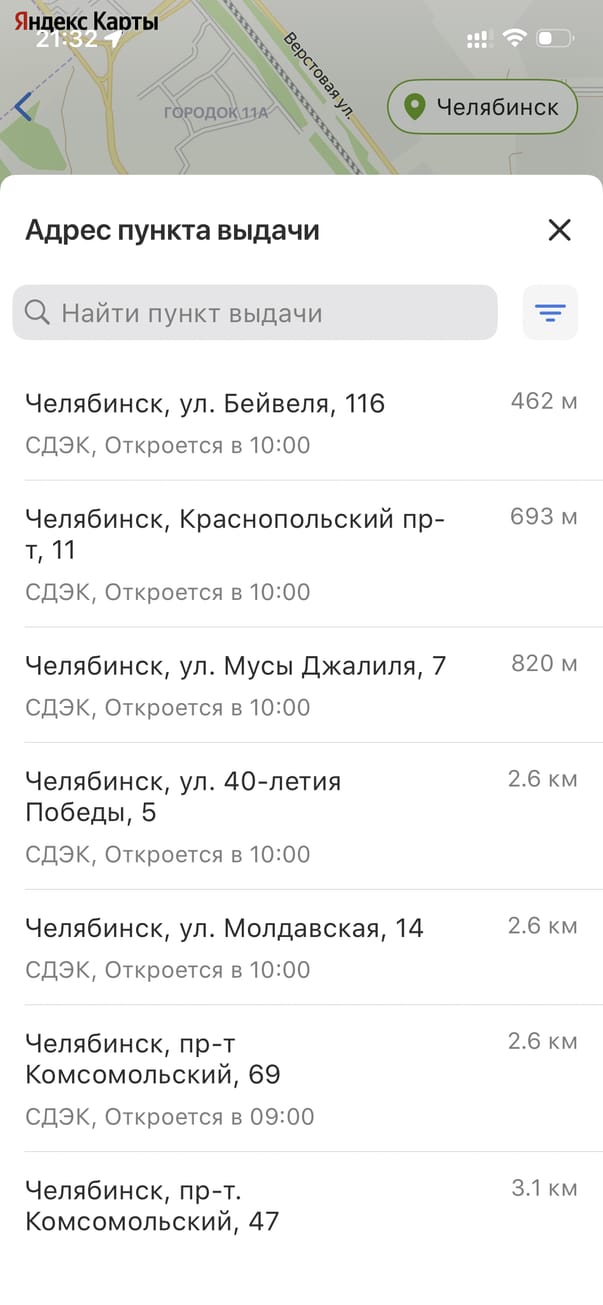603x1305 pixels.
Task: Choose pickup point пр-т Комсомольский, 69
Action: (300, 1077)
